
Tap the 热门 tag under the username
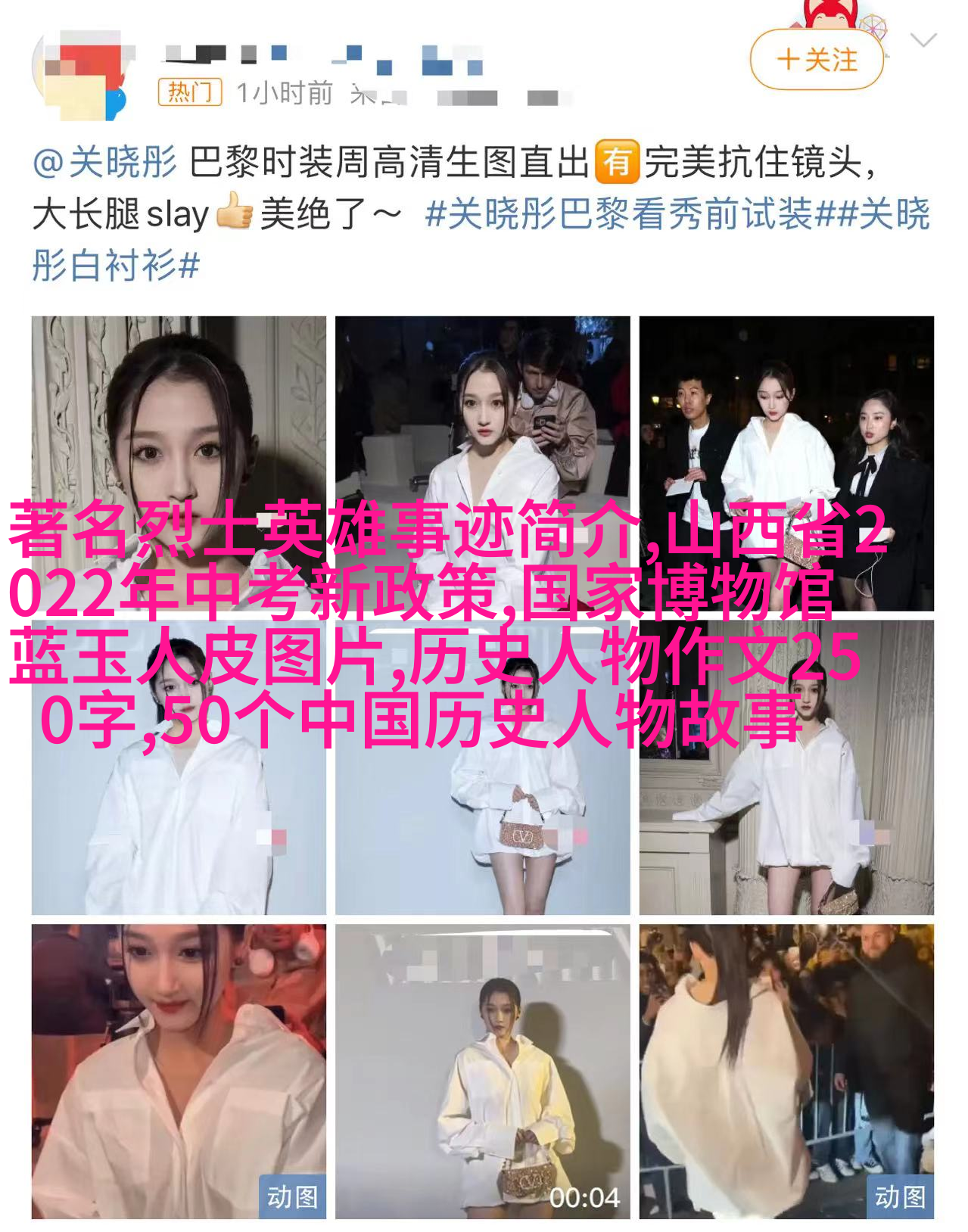[189, 93]
